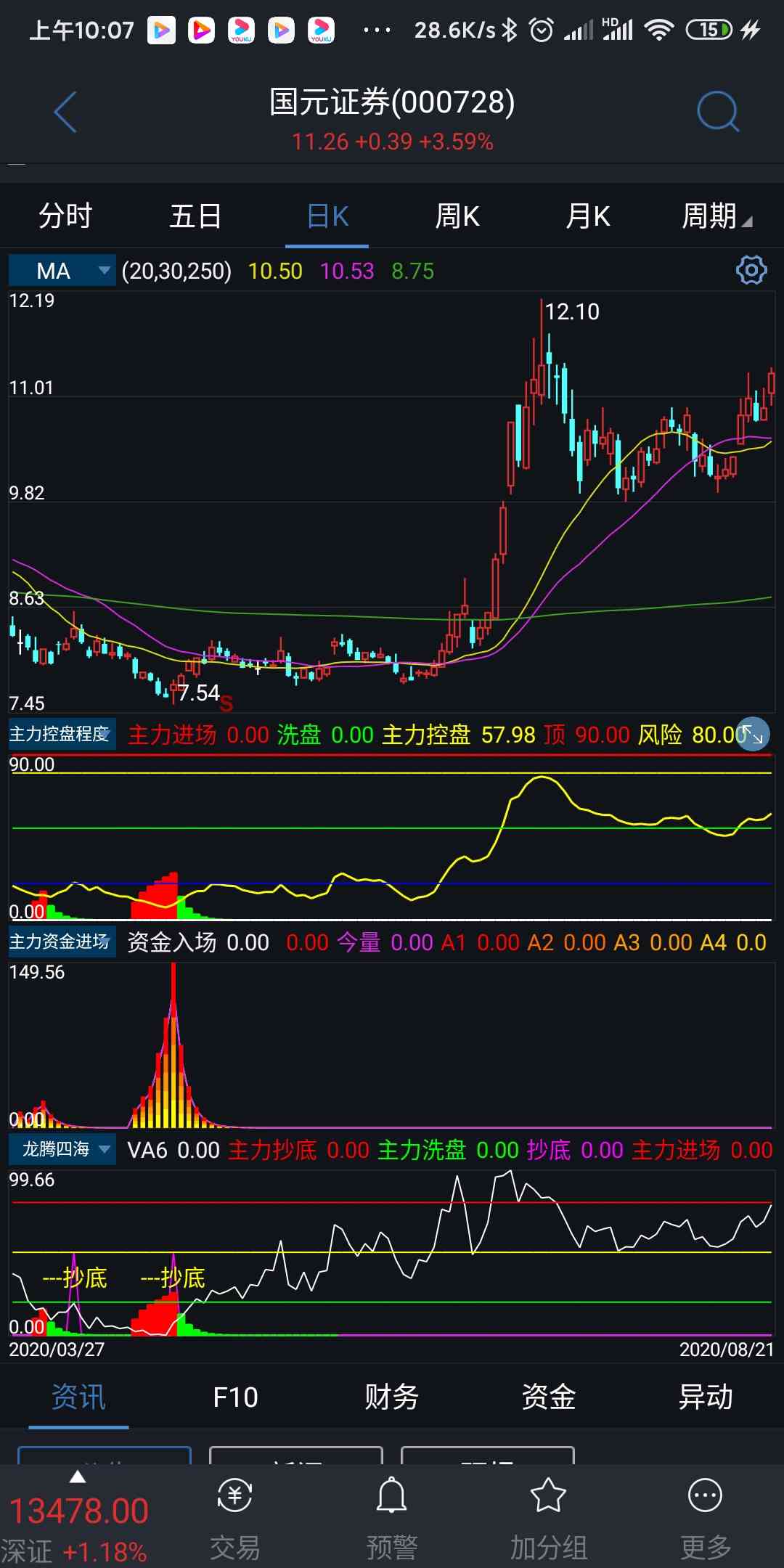
Task: Go back using the top-left arrow
Action: [x=65, y=113]
